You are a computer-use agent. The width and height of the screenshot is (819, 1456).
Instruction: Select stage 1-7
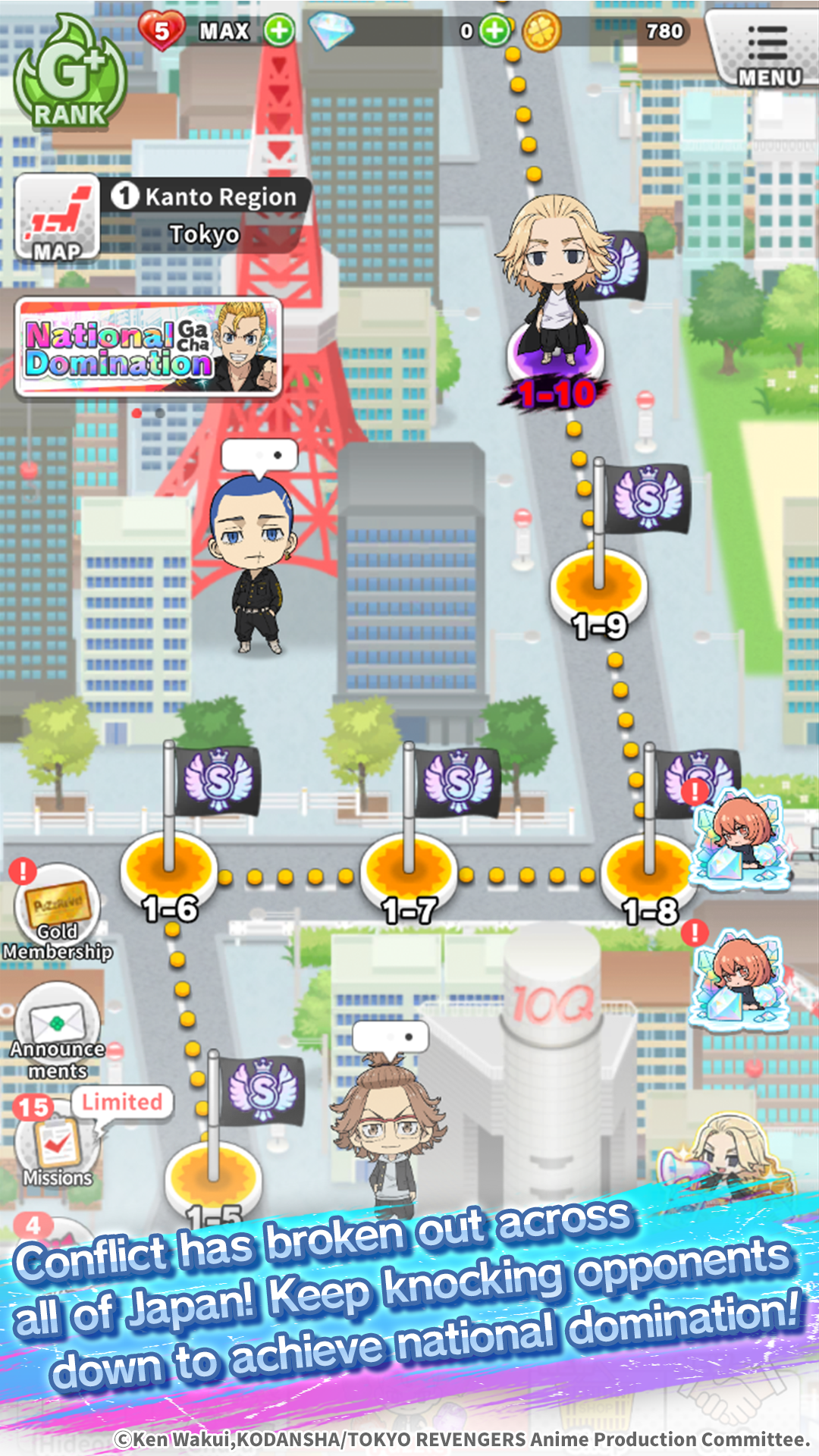coord(409,872)
